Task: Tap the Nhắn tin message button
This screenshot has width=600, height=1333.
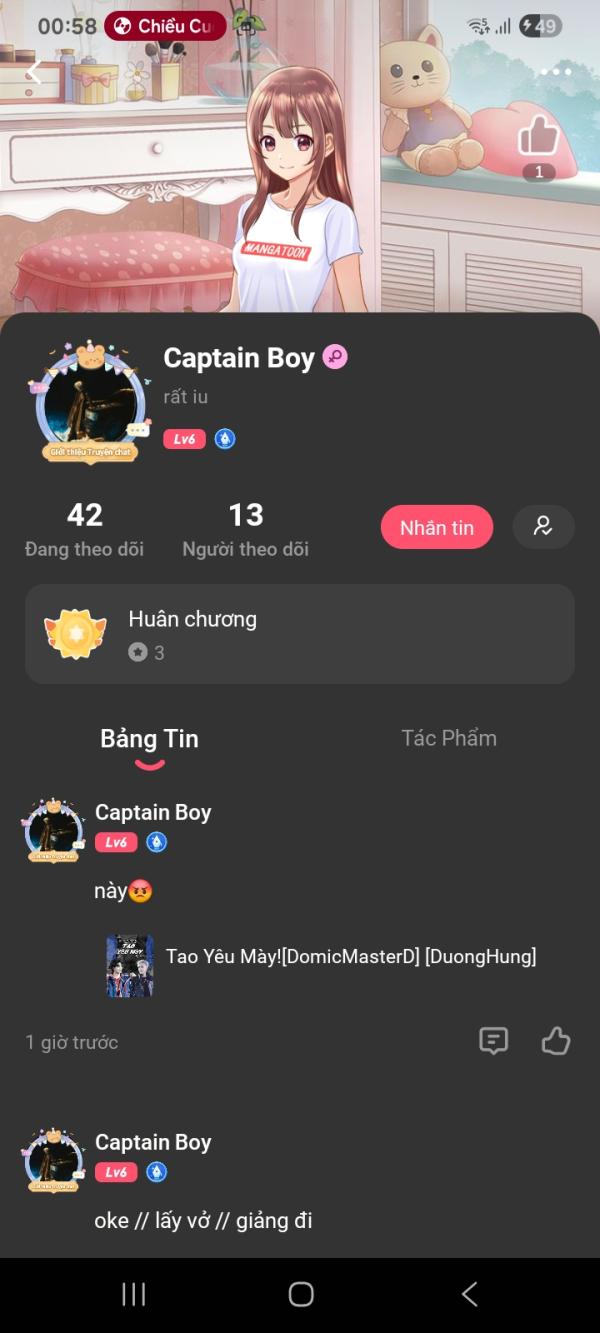Action: 437,527
